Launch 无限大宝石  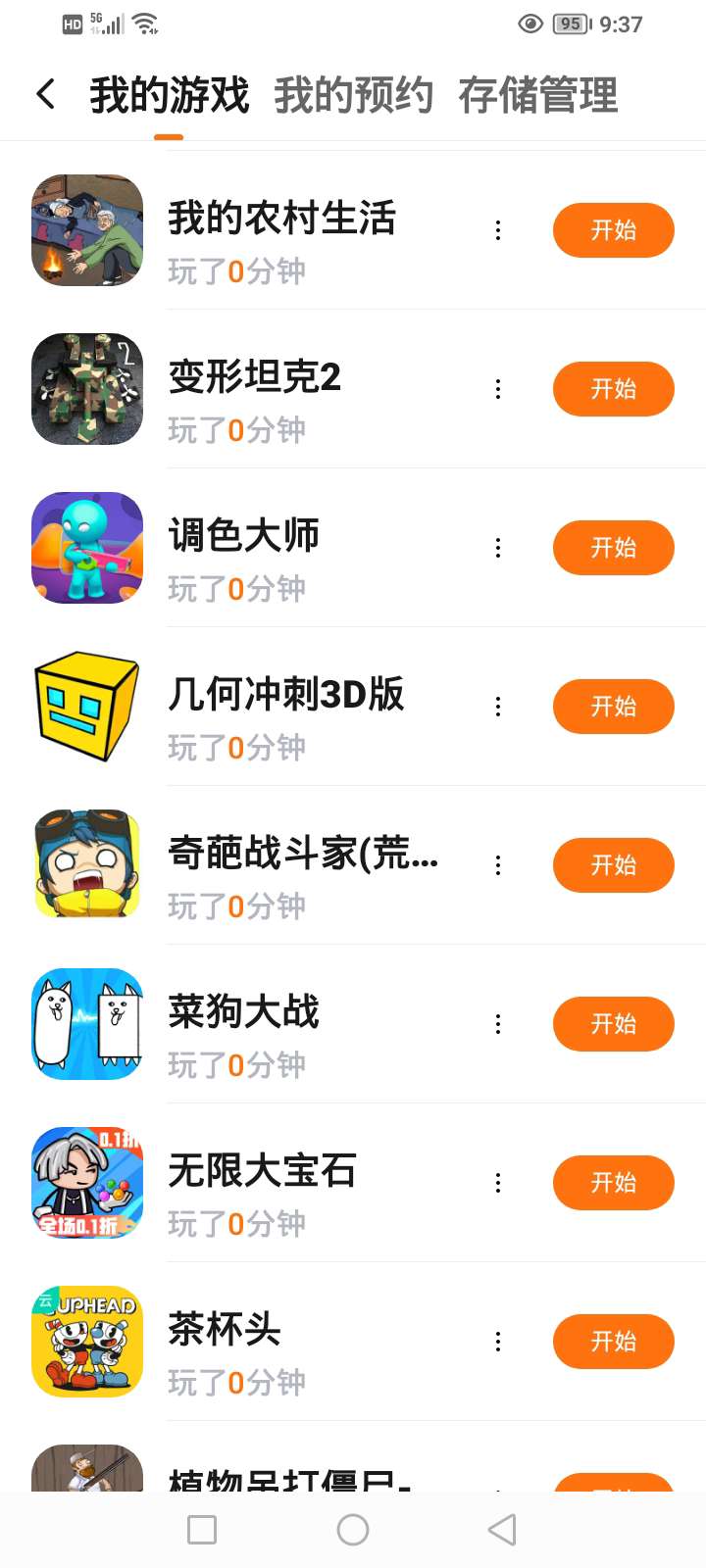(x=613, y=1183)
